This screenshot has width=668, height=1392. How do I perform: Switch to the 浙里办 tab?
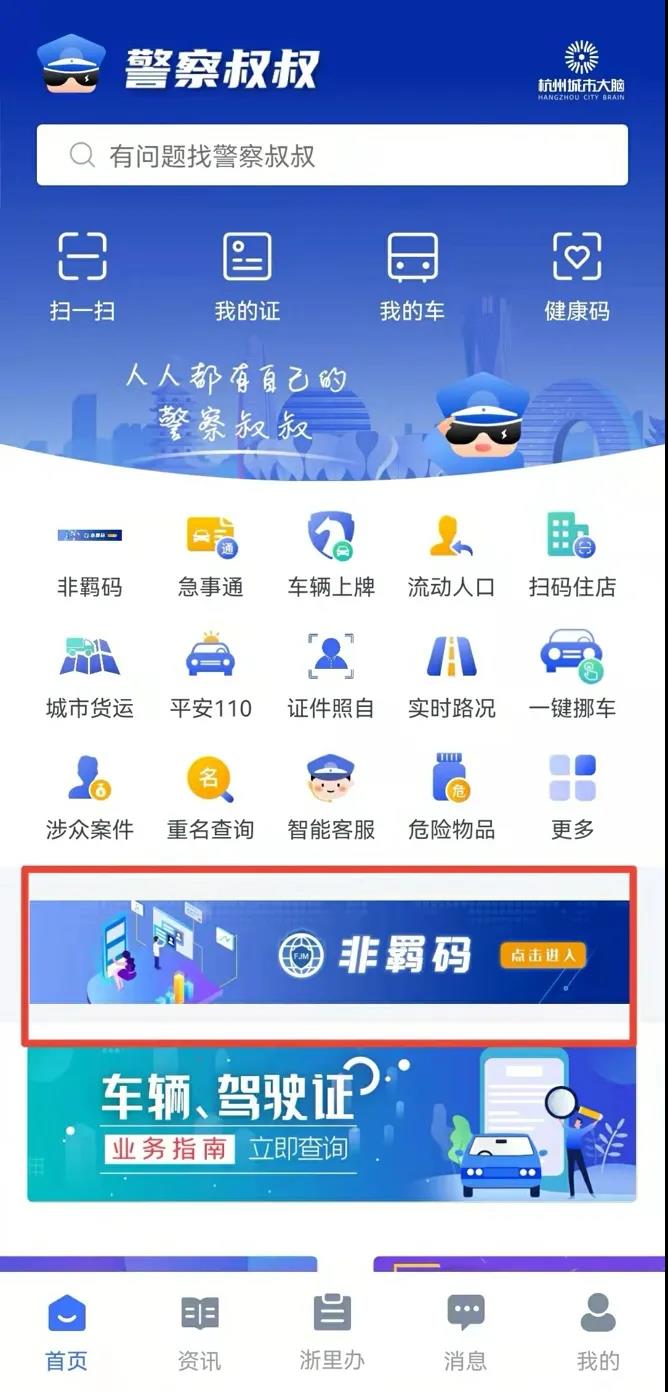click(332, 1332)
